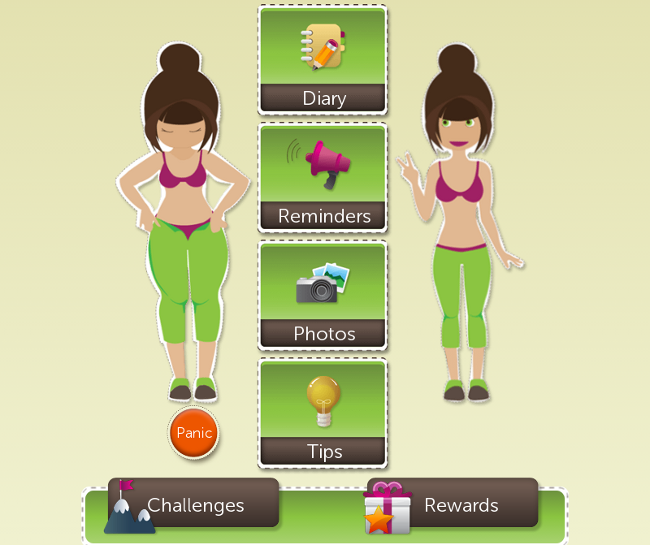Viewport: 650px width, 545px height.
Task: Go to the Photos section
Action: 323,295
